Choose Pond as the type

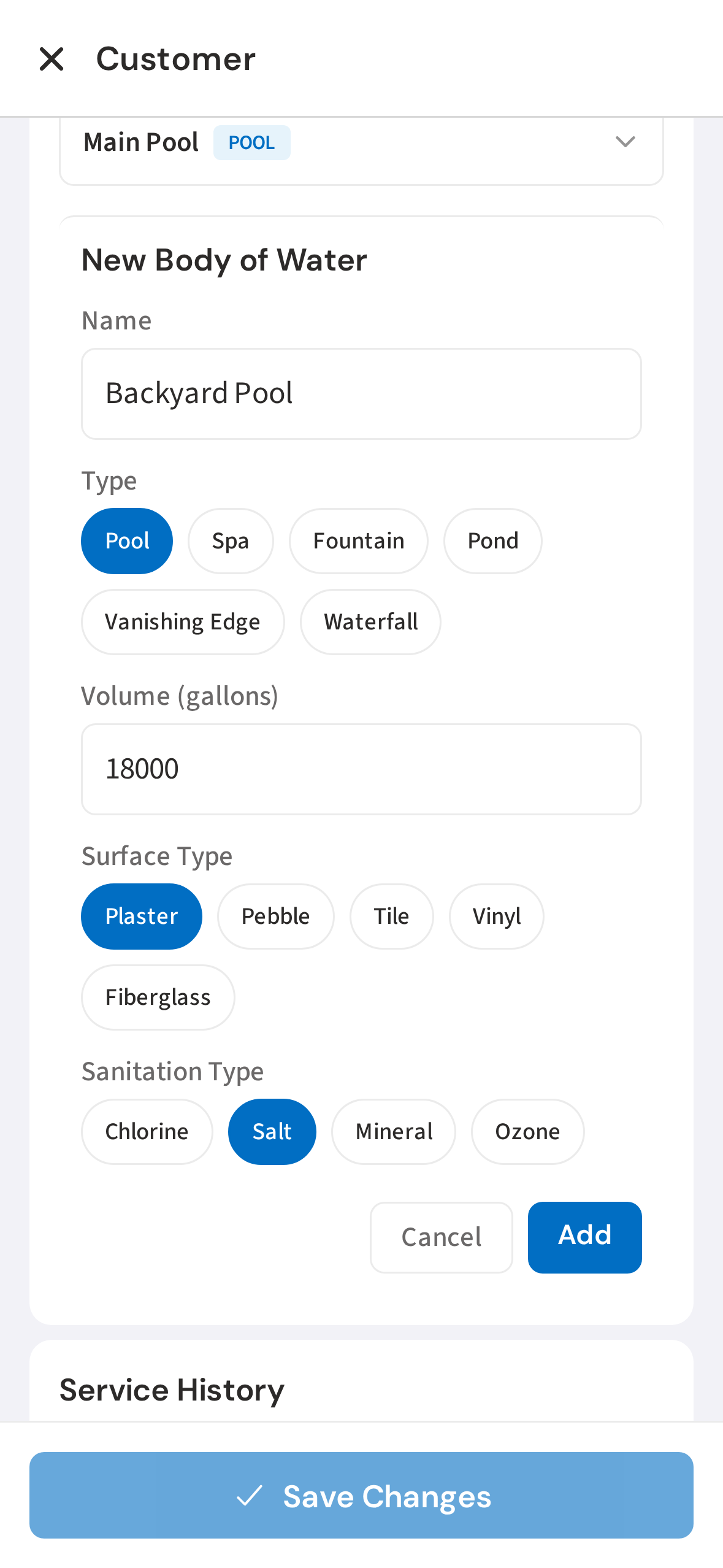coord(492,540)
